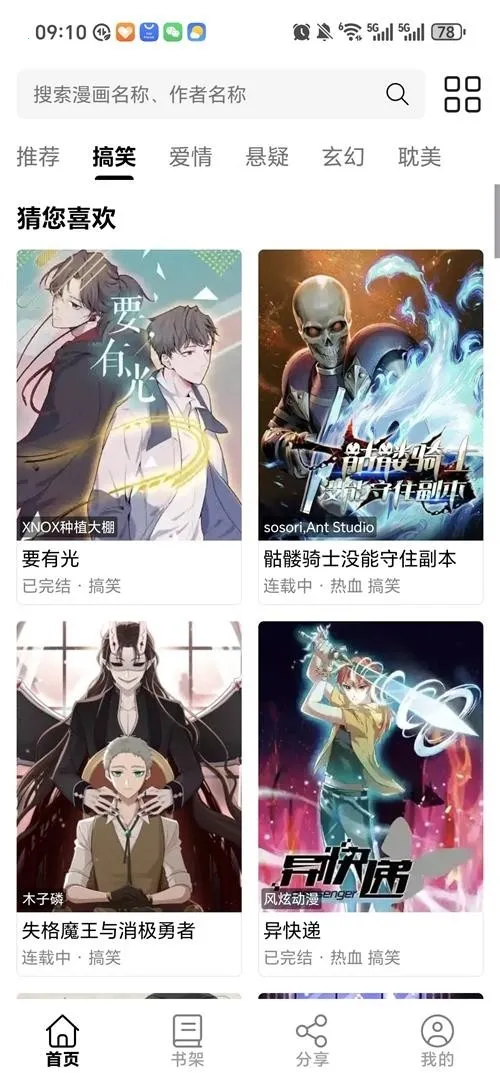Screen dimensions: 500x1082
Task: Go to the 书架 bookshelf tab
Action: [187, 1041]
